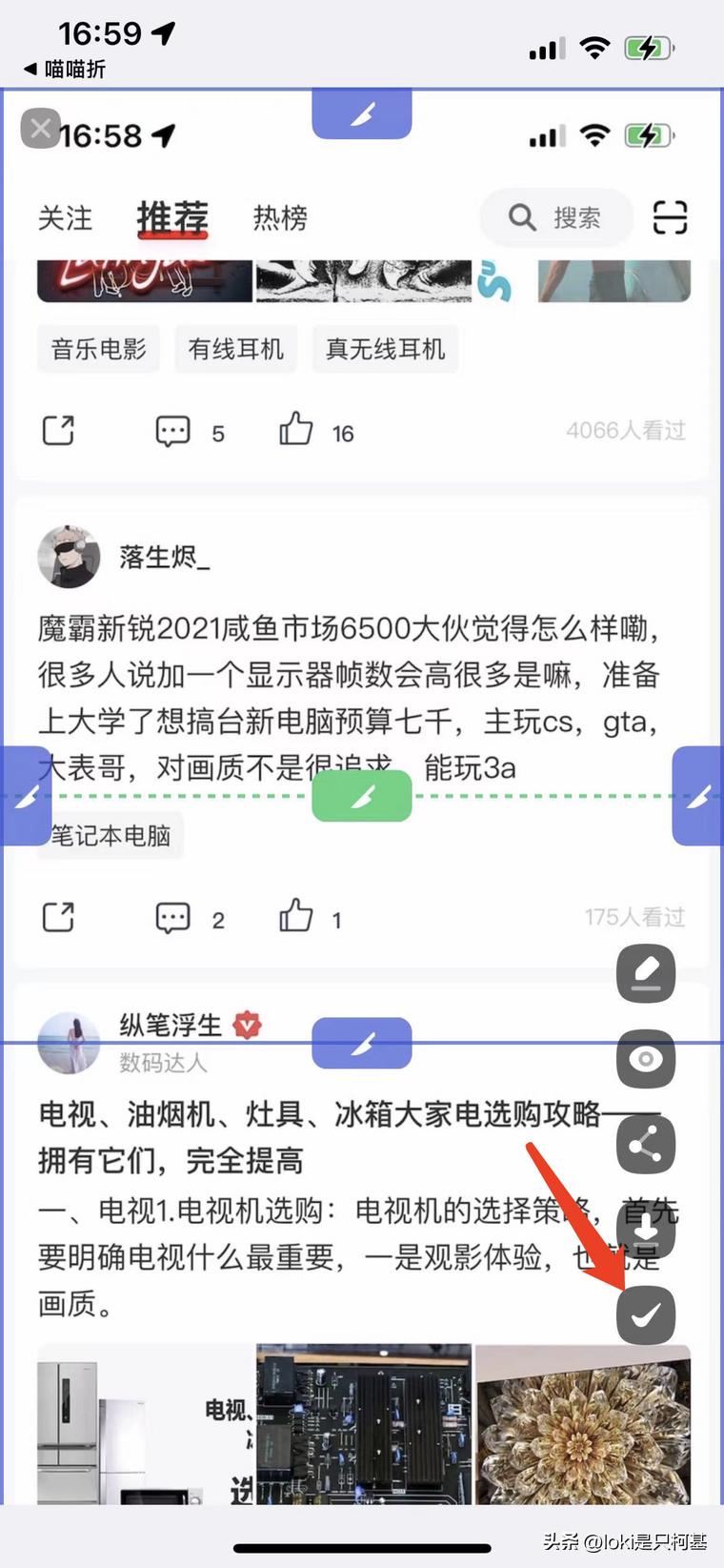
Task: Select the pen annotation tool in the right toolbar
Action: point(646,973)
